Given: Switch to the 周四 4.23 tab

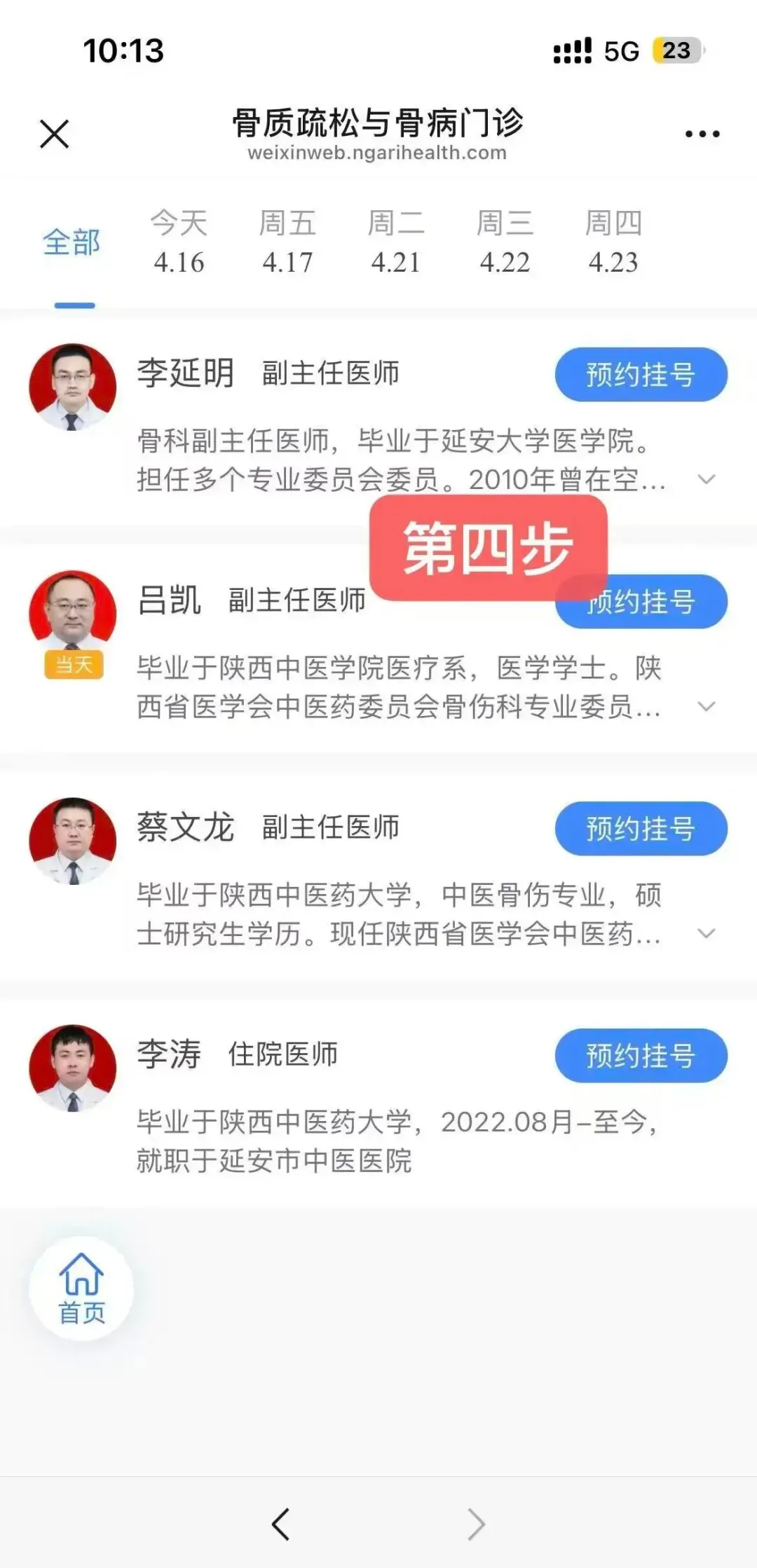Looking at the screenshot, I should (x=613, y=242).
